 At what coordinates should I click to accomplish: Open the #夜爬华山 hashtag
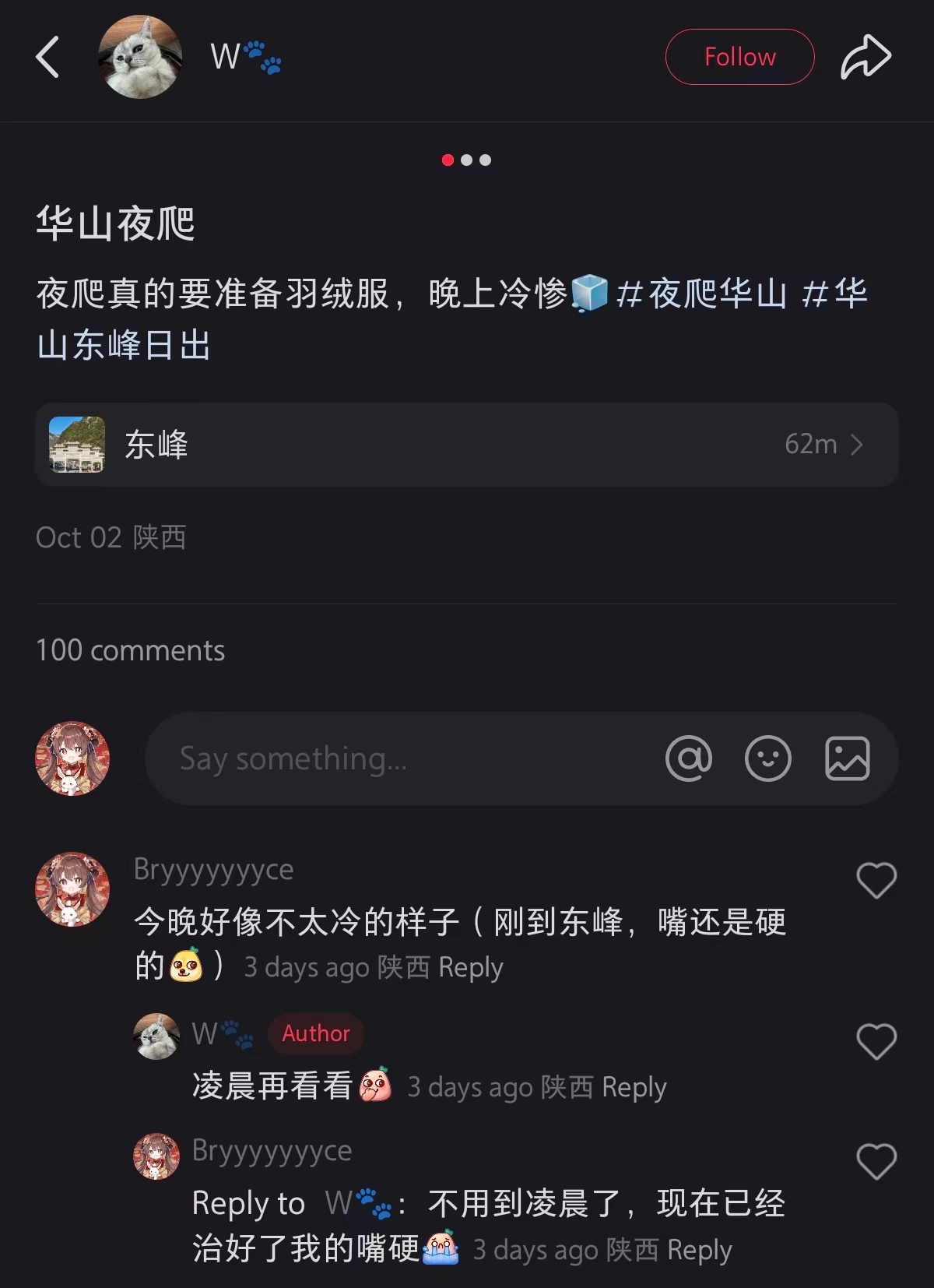pyautogui.click(x=700, y=294)
